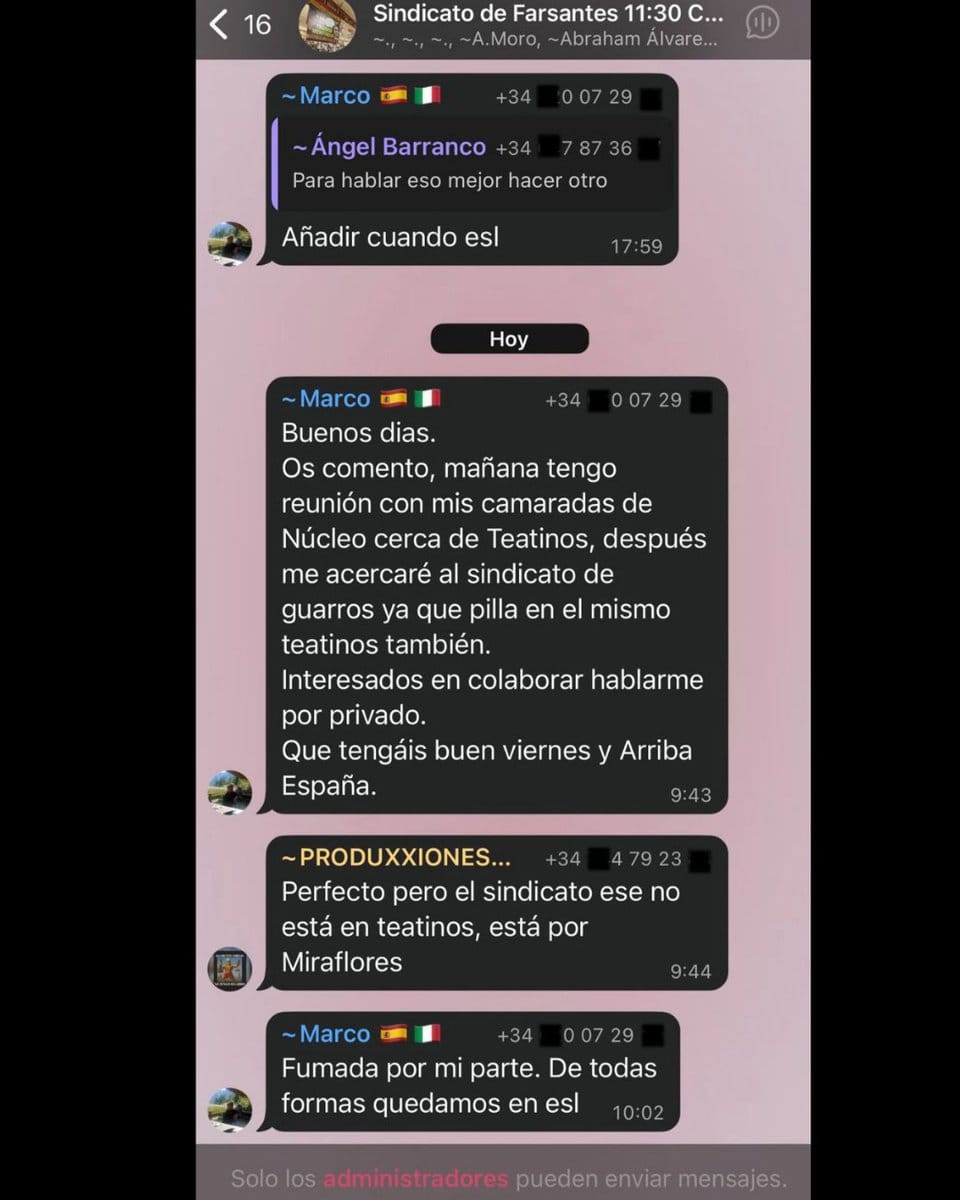Jump to Ángel Barranco's quoted message

pyautogui.click(x=470, y=164)
